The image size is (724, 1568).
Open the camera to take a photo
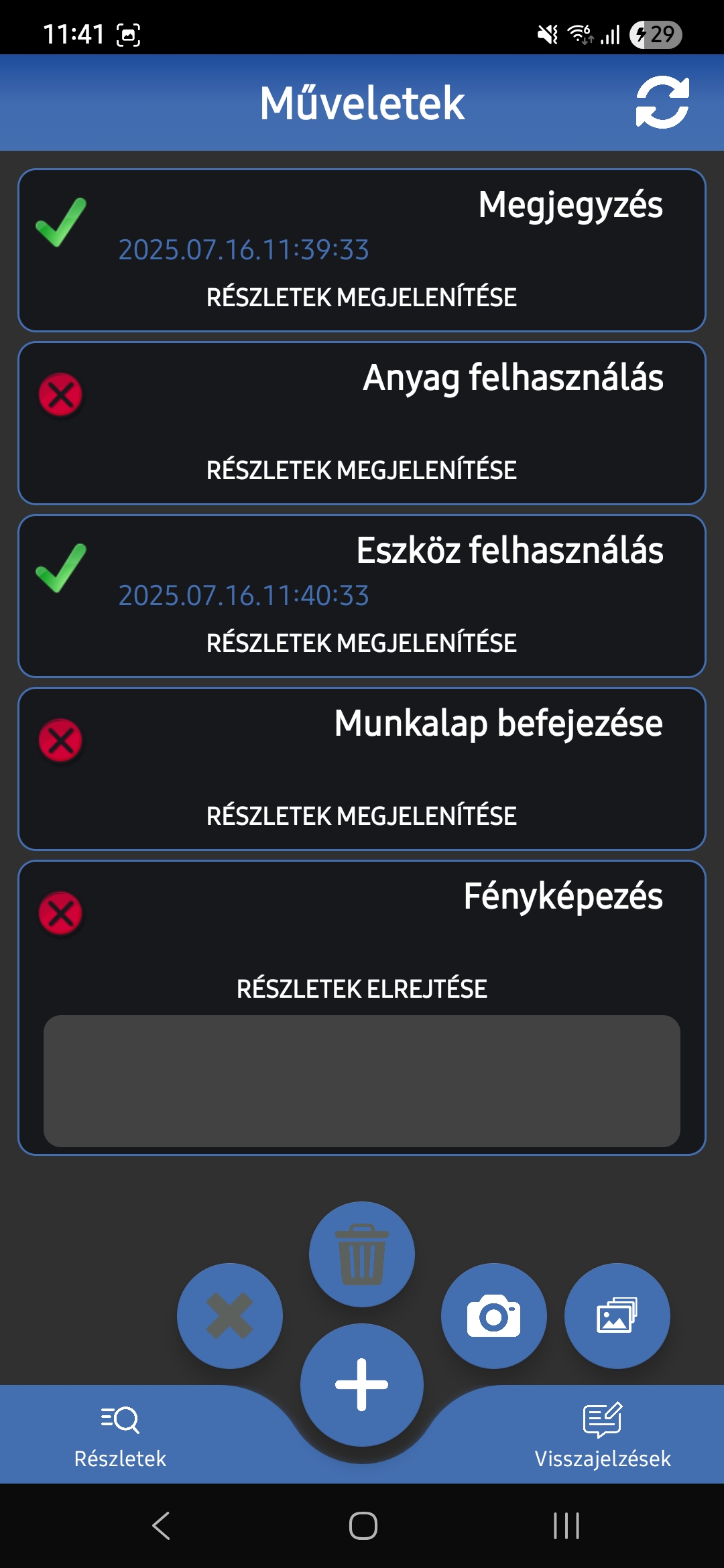(x=494, y=1316)
